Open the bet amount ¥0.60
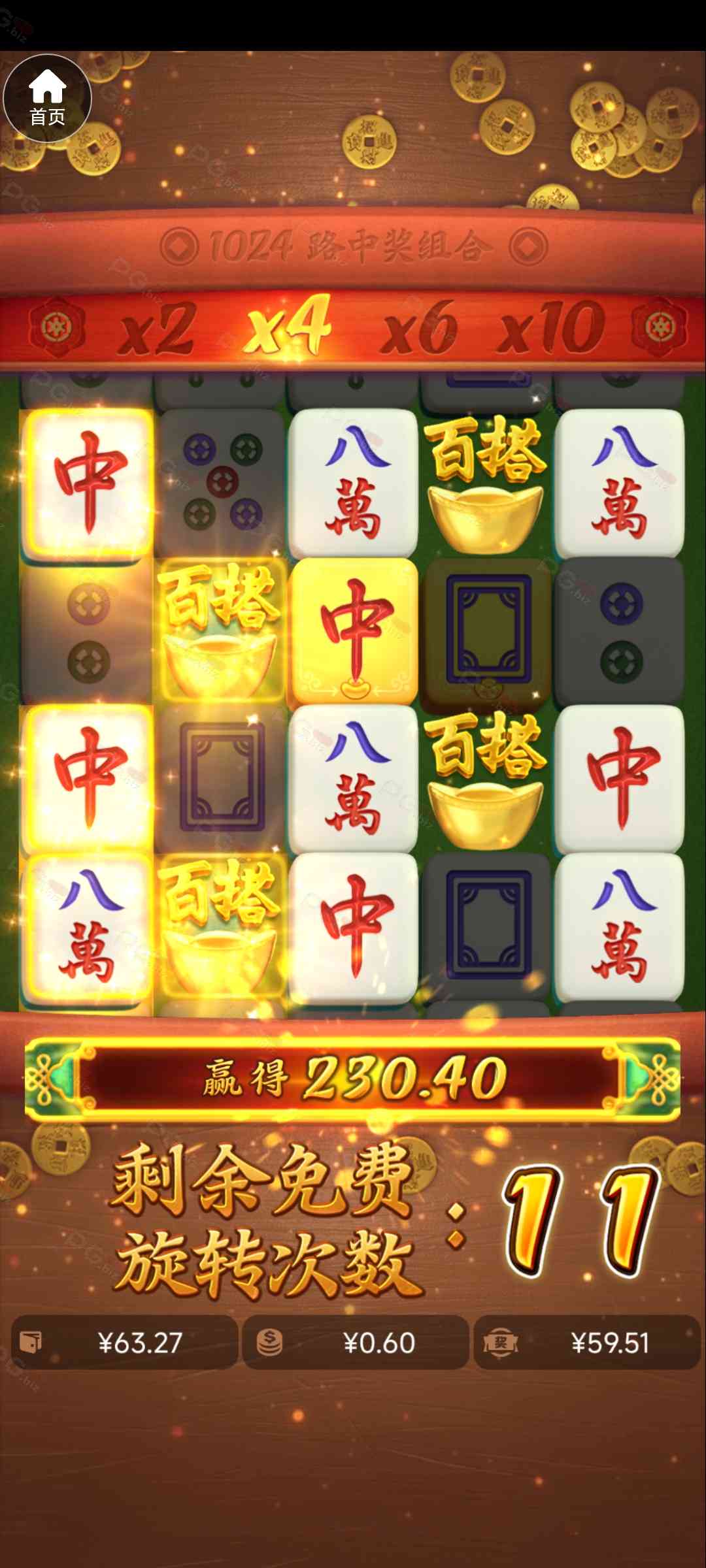The width and height of the screenshot is (706, 1568). 355,1343
